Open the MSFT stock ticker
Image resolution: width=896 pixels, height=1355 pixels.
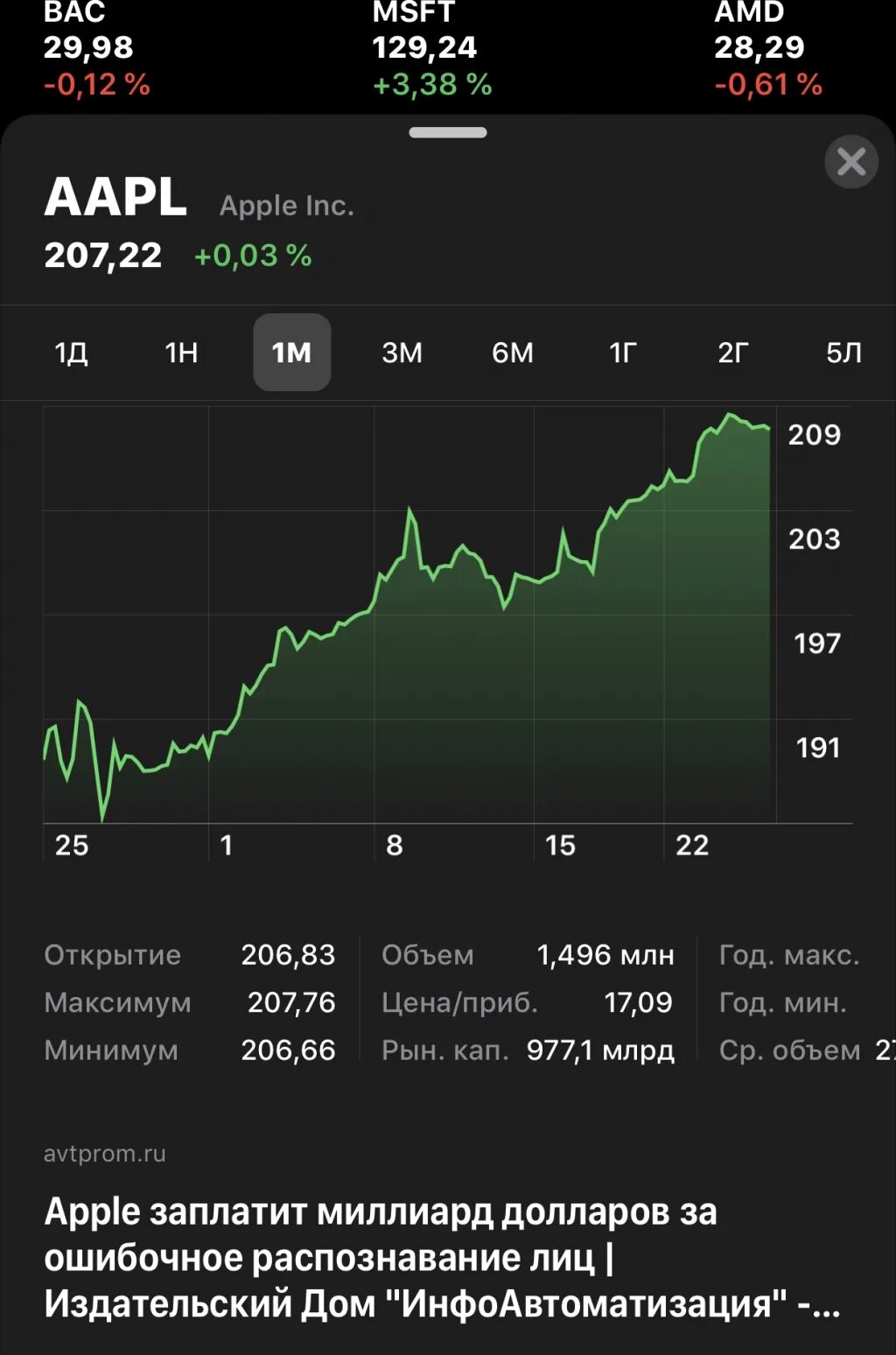coord(431,48)
